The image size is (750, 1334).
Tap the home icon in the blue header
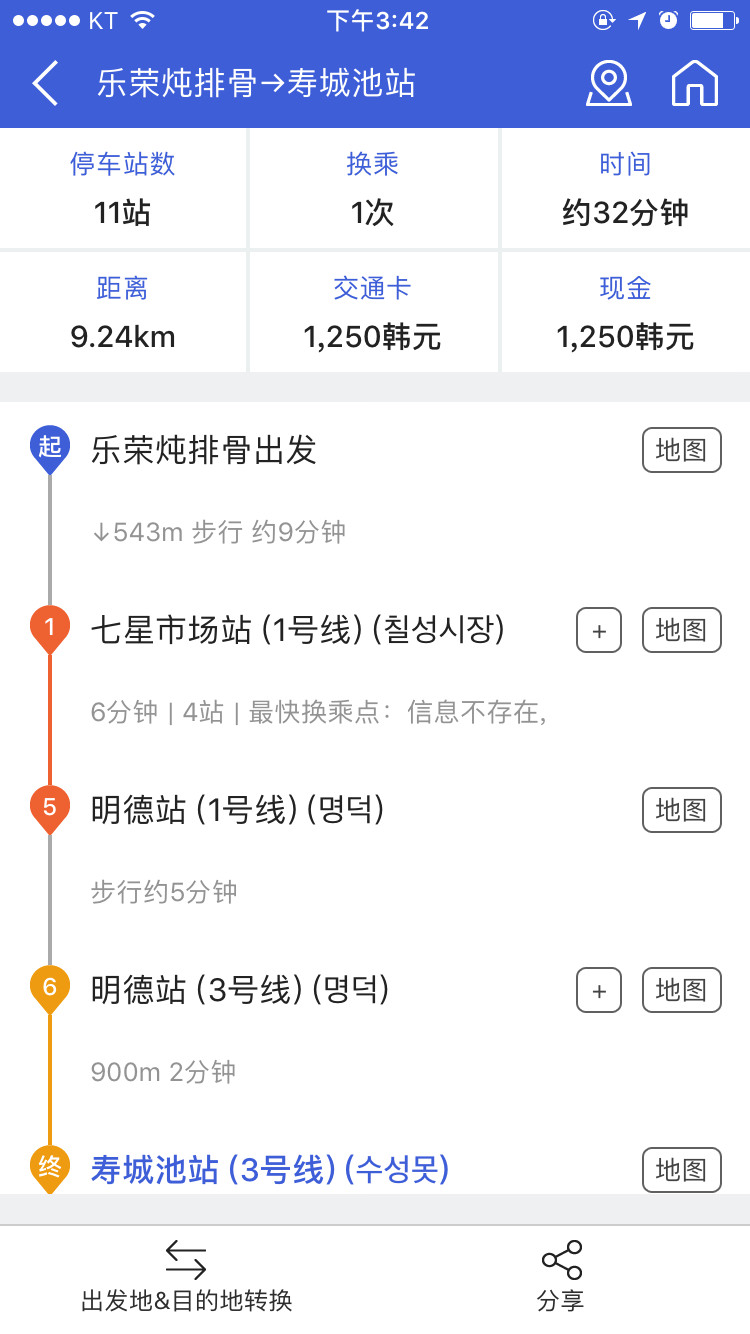[x=697, y=84]
